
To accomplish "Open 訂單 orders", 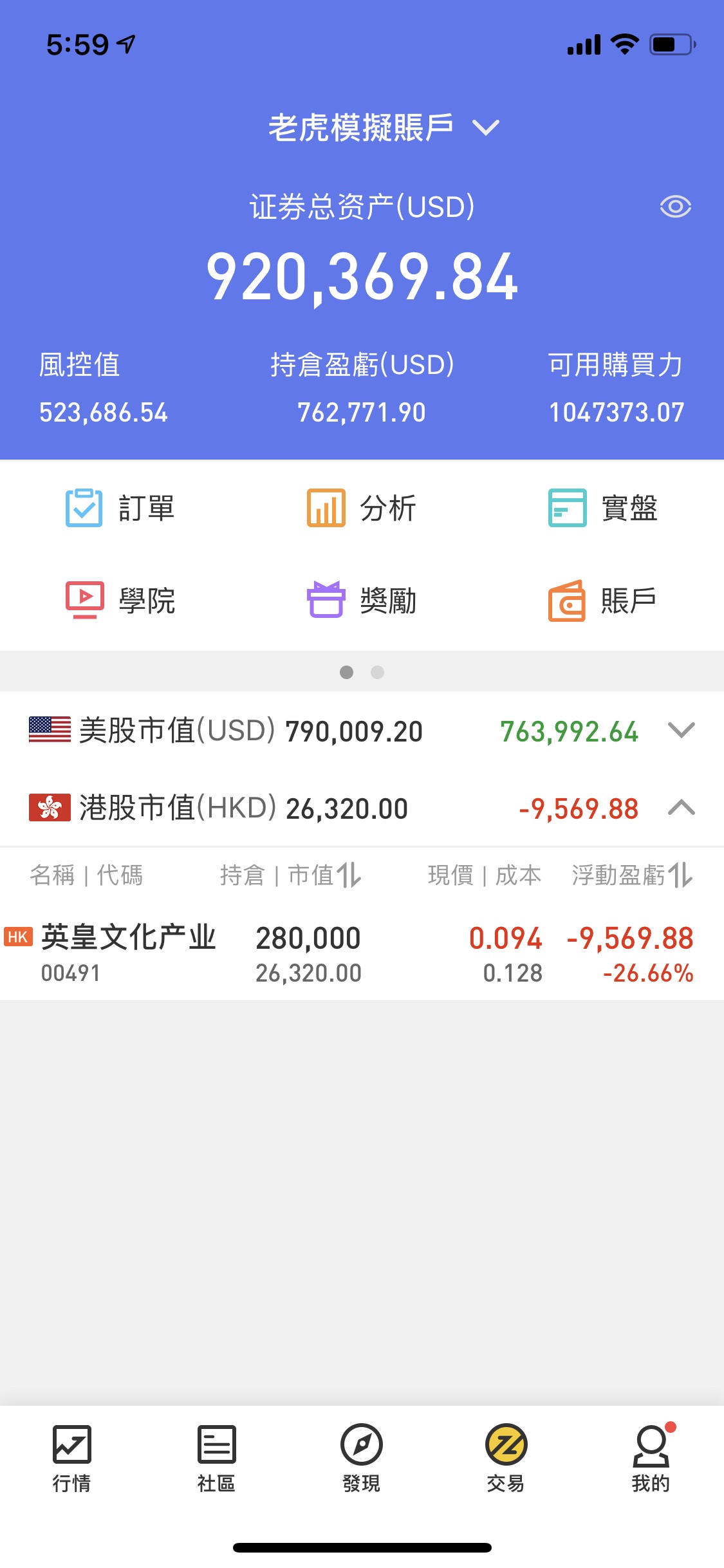I will (x=120, y=508).
